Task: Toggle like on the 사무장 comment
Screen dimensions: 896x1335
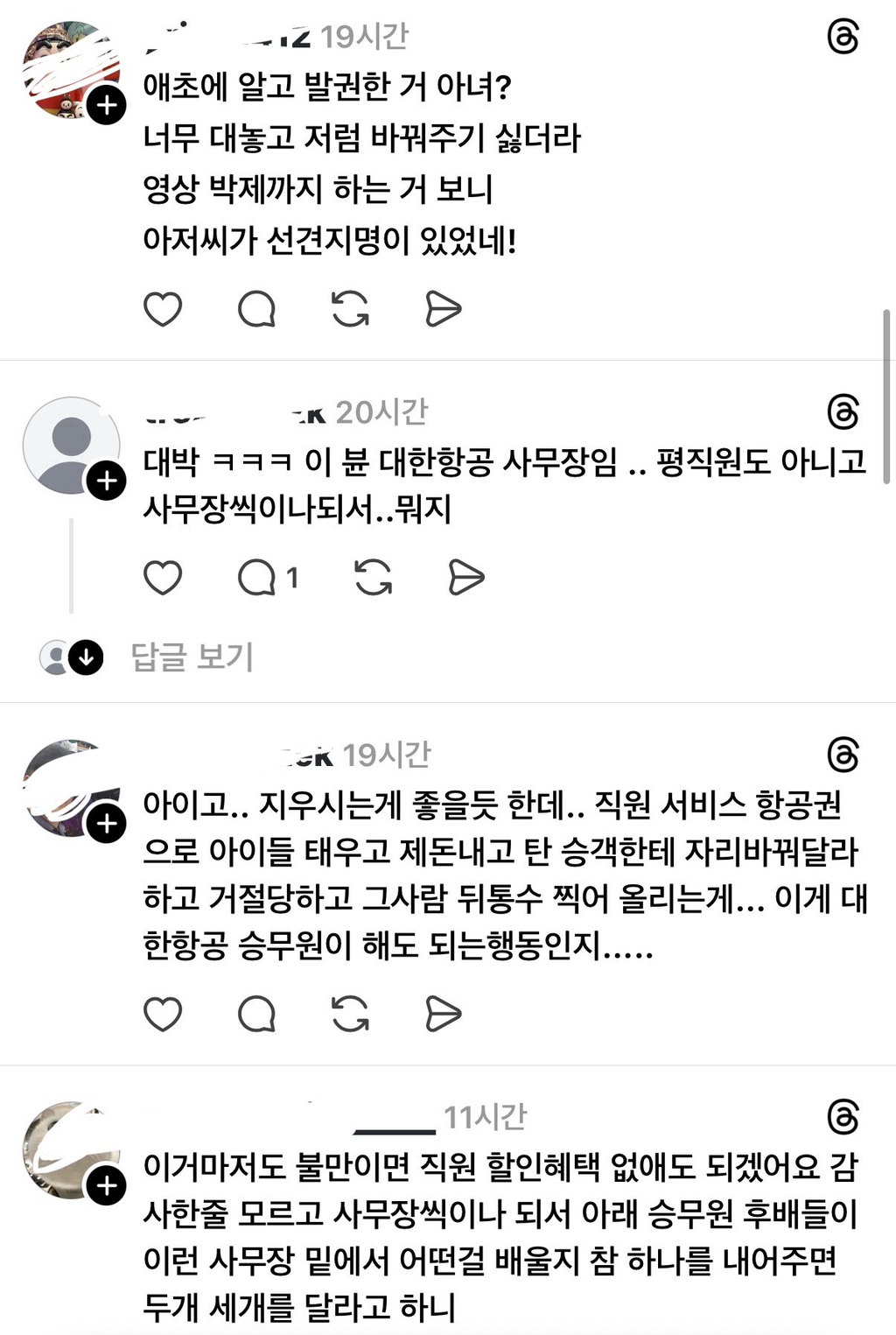Action: click(x=164, y=577)
